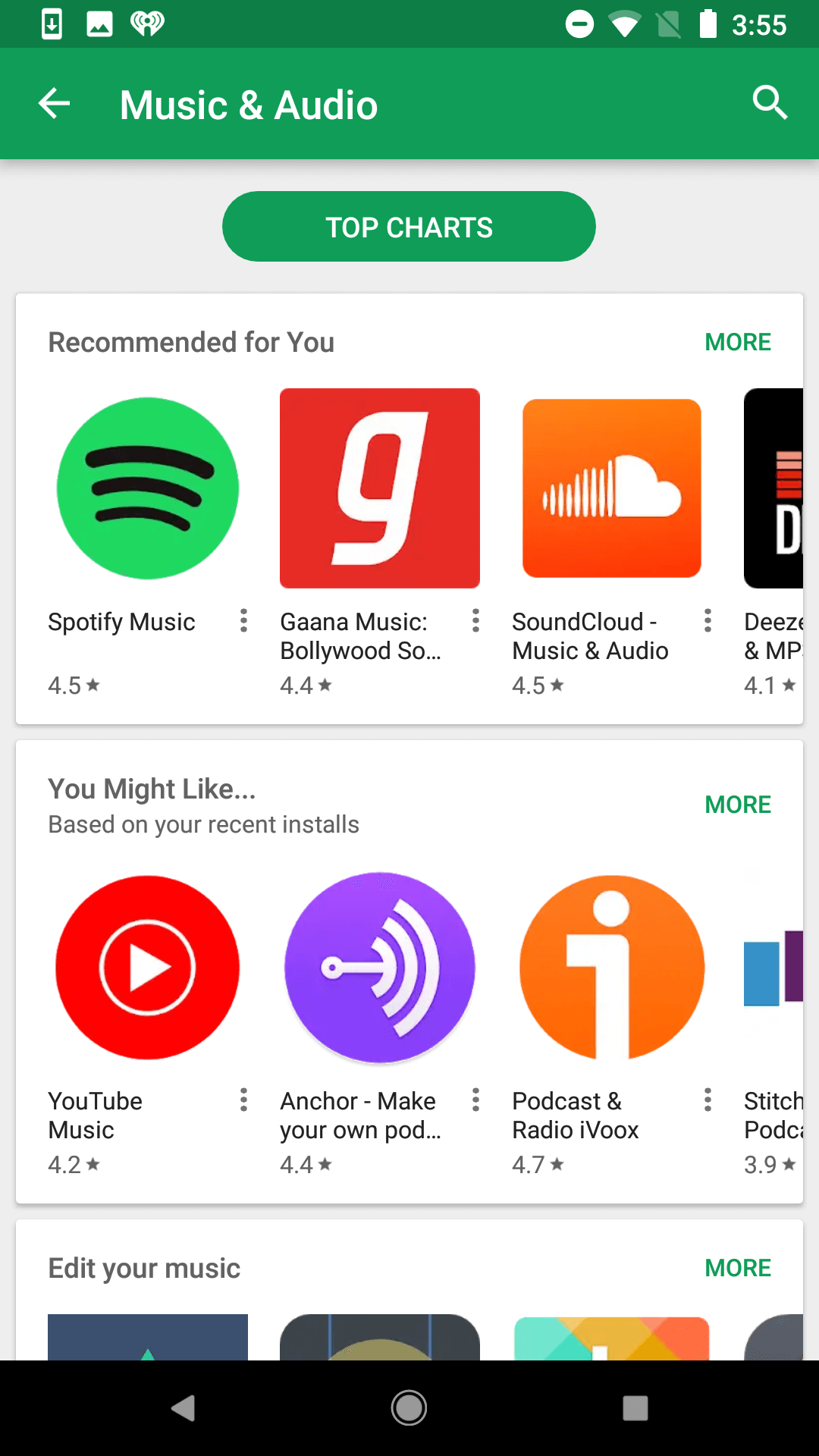Open the overflow menu for Spotify Music
819x1456 pixels.
point(243,622)
